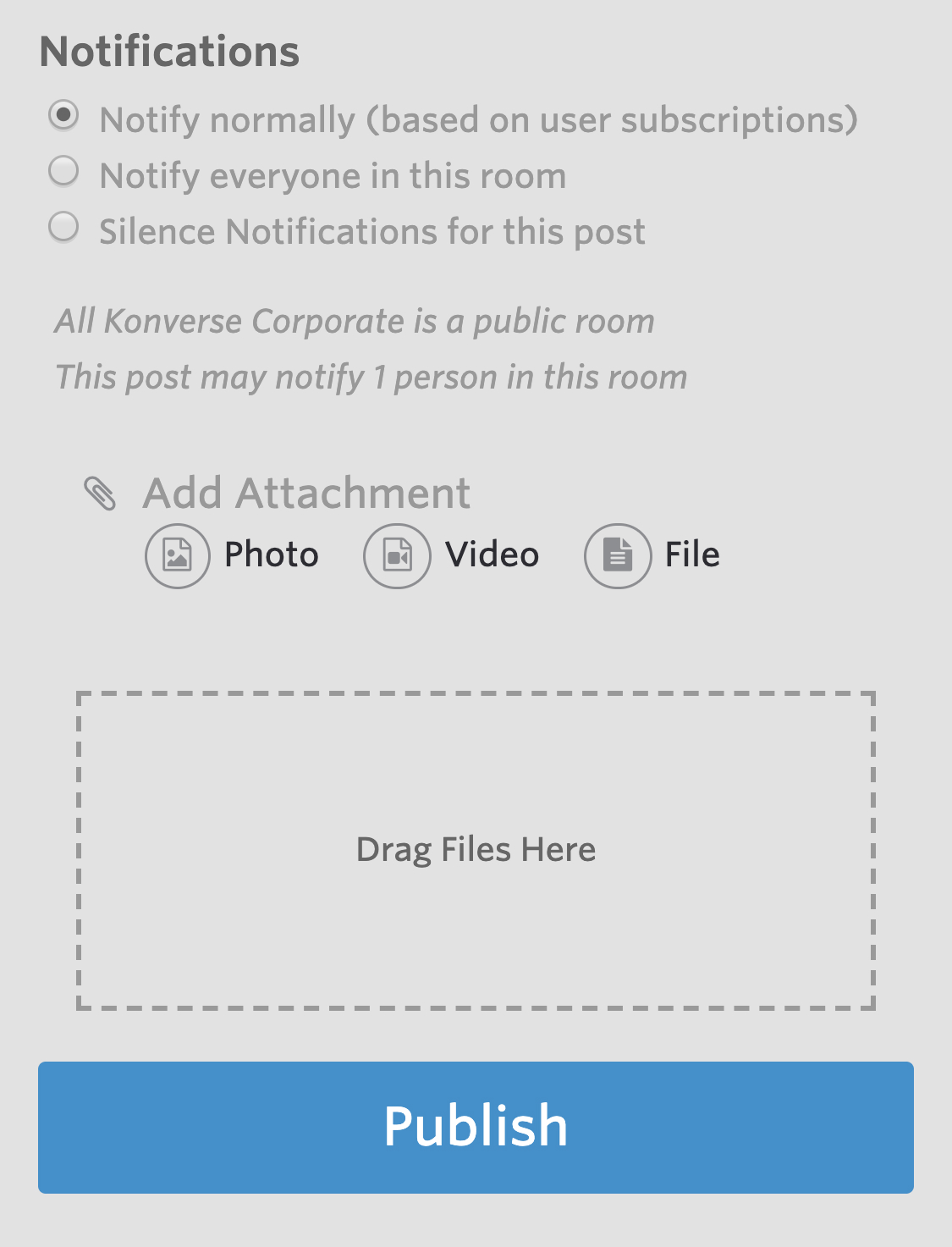The image size is (952, 1247).
Task: Select Notify normally option
Action: [64, 116]
